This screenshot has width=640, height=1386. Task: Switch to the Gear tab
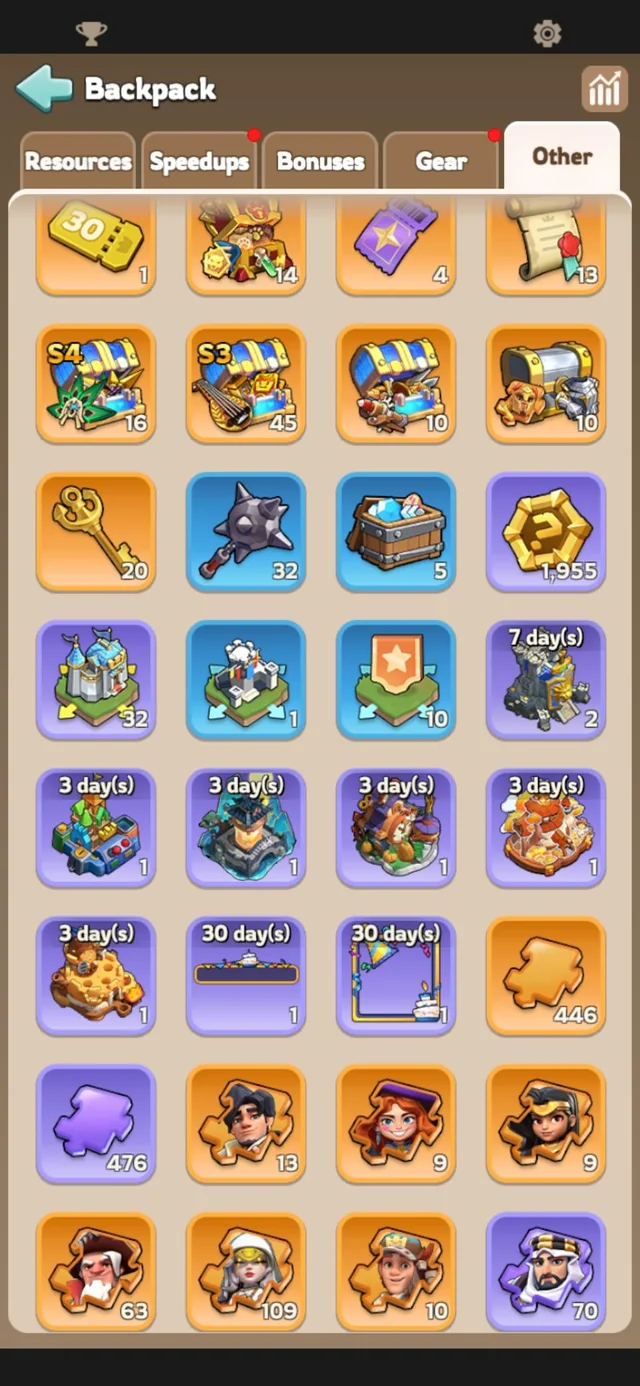pyautogui.click(x=441, y=161)
